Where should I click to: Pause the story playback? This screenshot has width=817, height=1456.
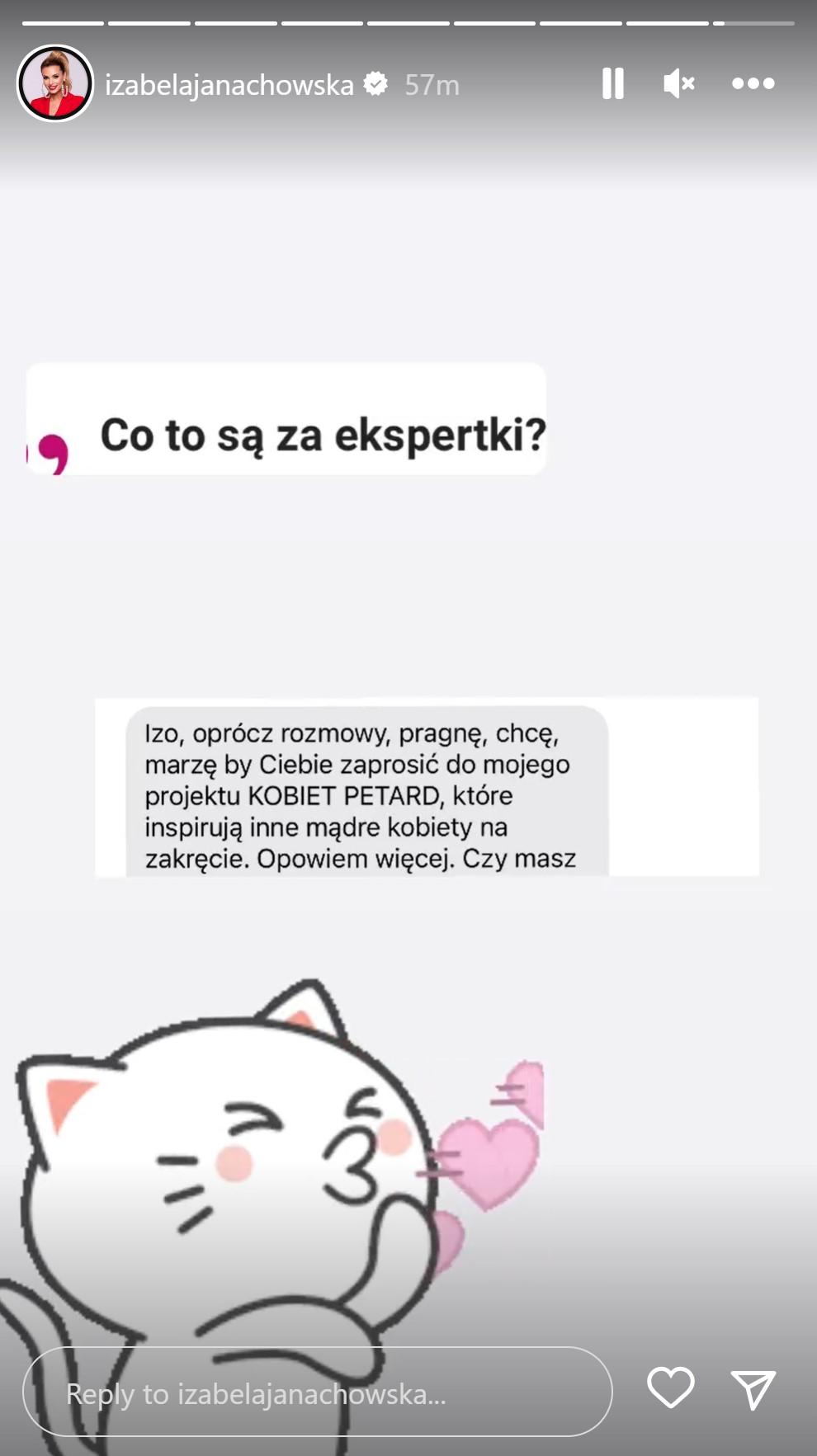click(x=612, y=83)
